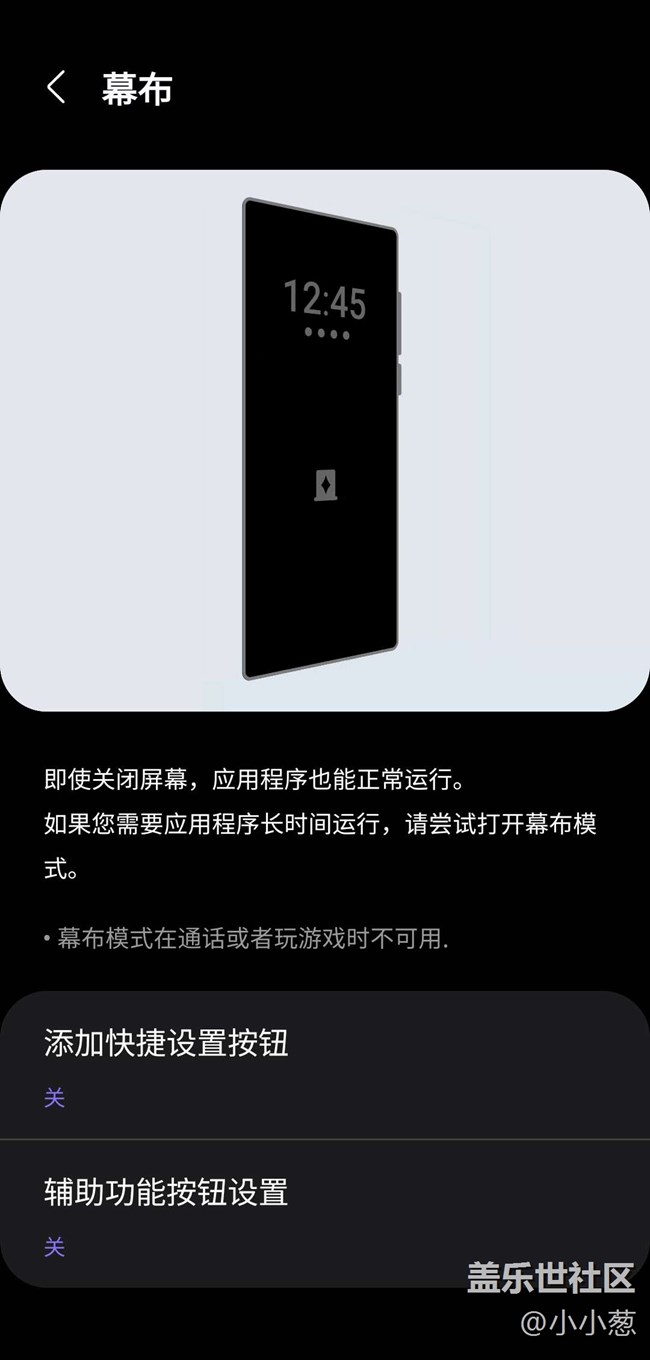This screenshot has height=1360, width=650.
Task: Go back from the 幕布 page
Action: coord(56,88)
